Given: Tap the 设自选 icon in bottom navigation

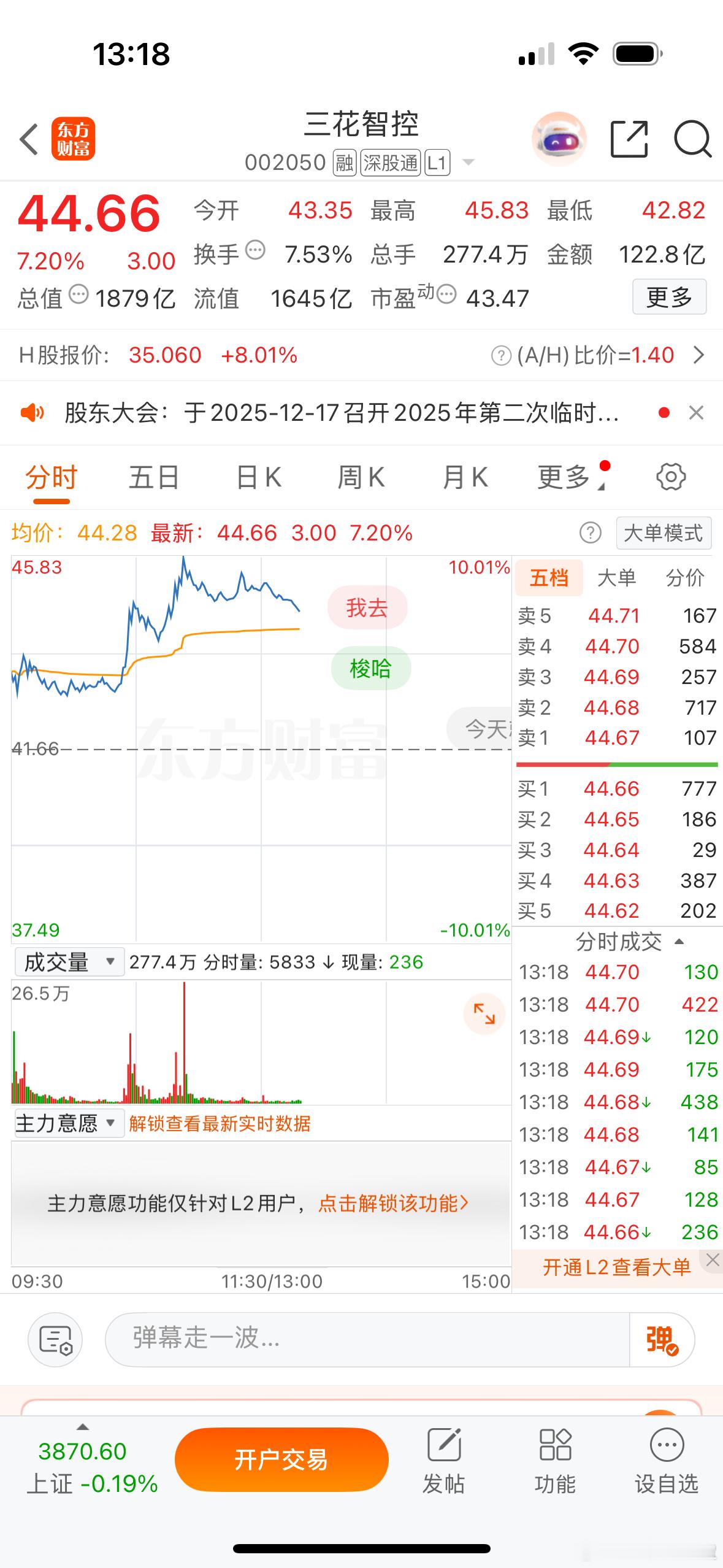Looking at the screenshot, I should (666, 1457).
